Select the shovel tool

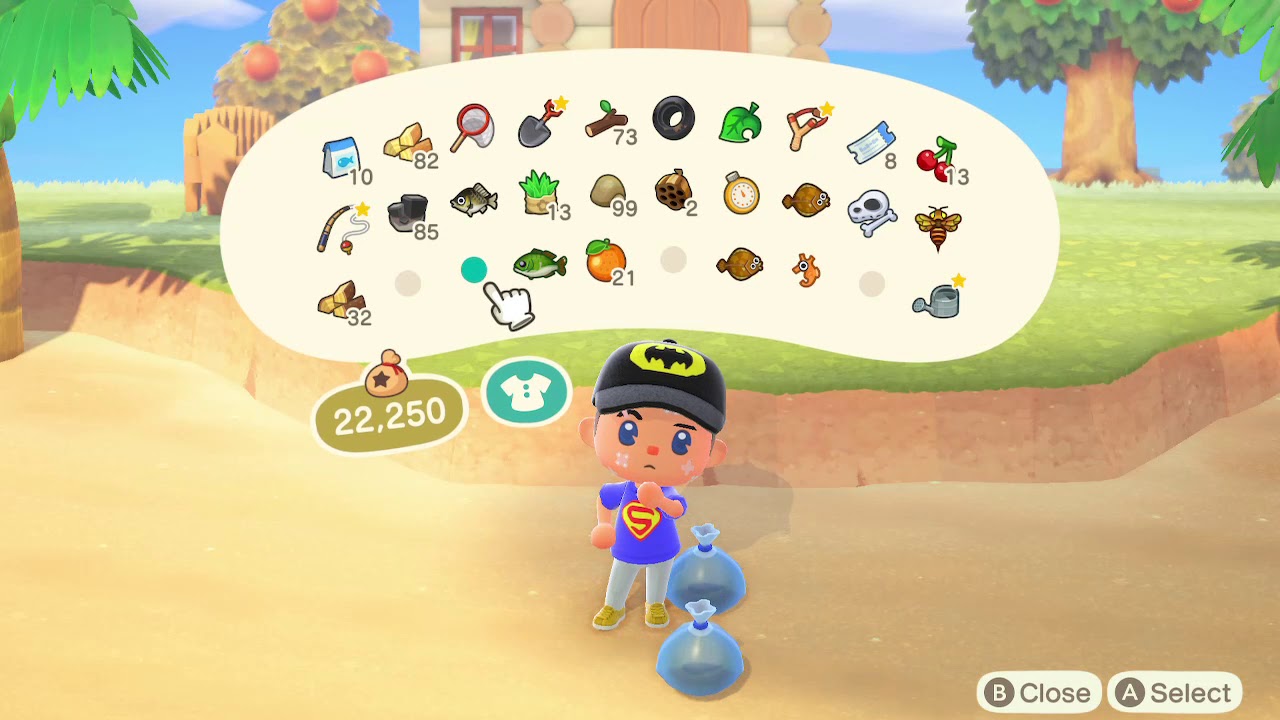(x=541, y=122)
